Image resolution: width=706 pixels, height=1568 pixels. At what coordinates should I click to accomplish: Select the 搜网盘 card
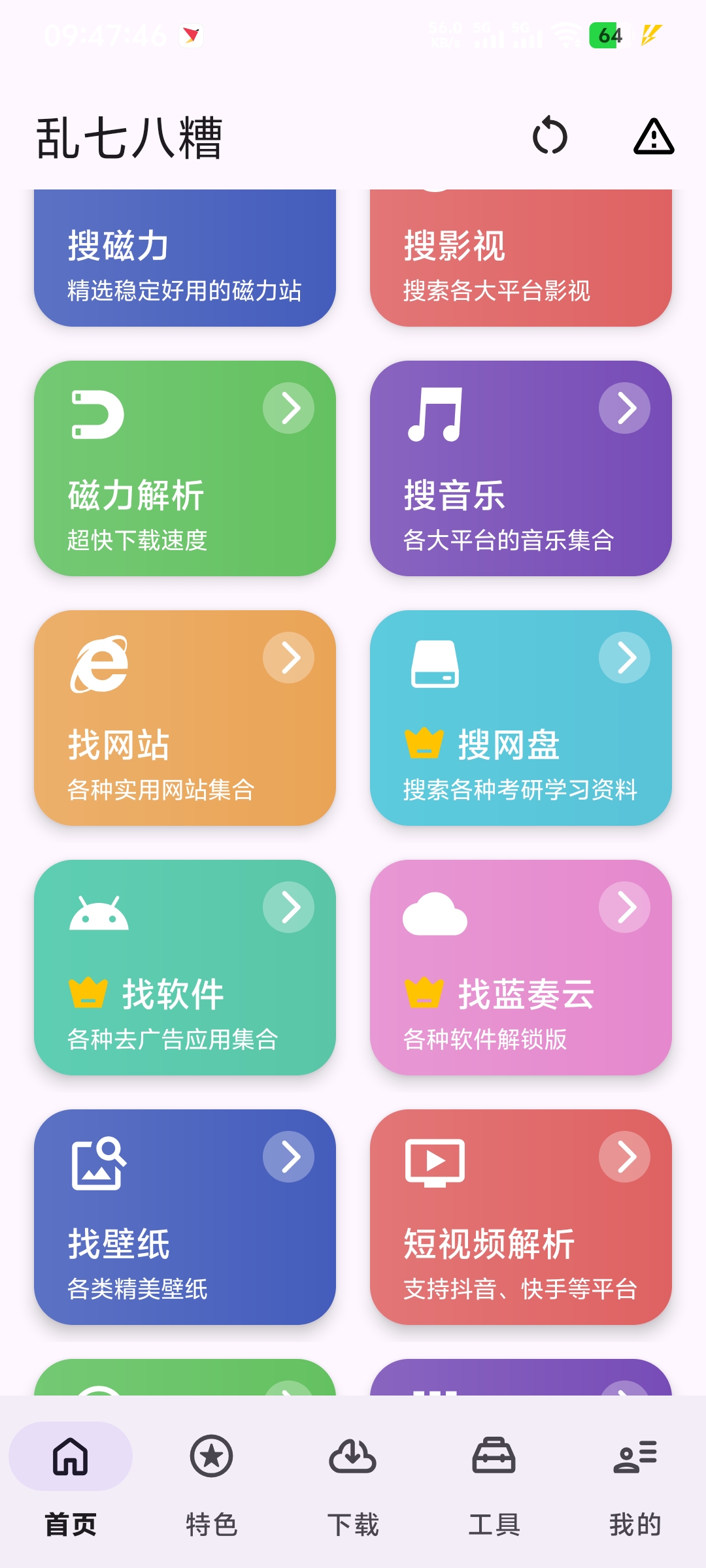(x=520, y=718)
